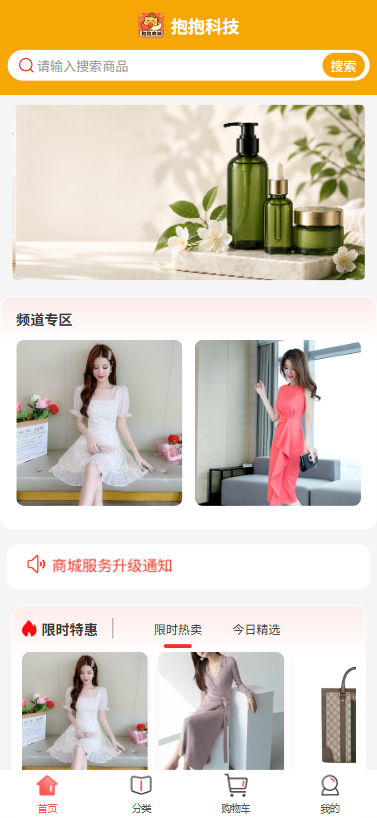Open the 我的 tab
The height and width of the screenshot is (818, 377).
click(330, 794)
